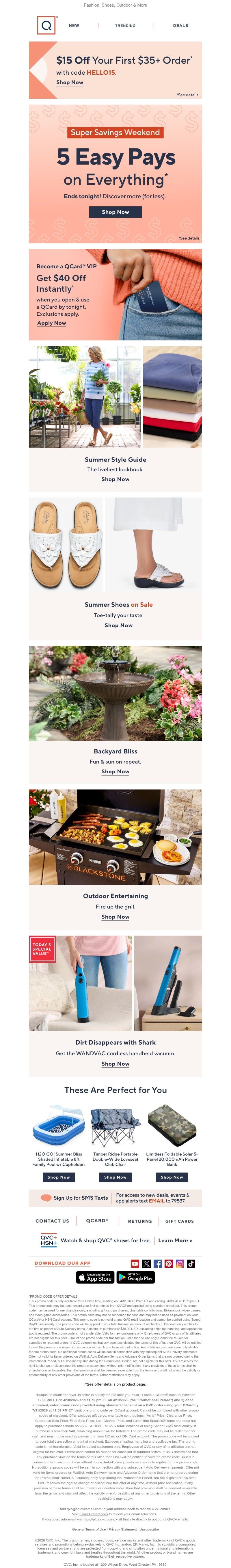Viewport: 231px width, 1568px height.
Task: Shop Summer Shoes on Sale
Action: click(x=118, y=625)
